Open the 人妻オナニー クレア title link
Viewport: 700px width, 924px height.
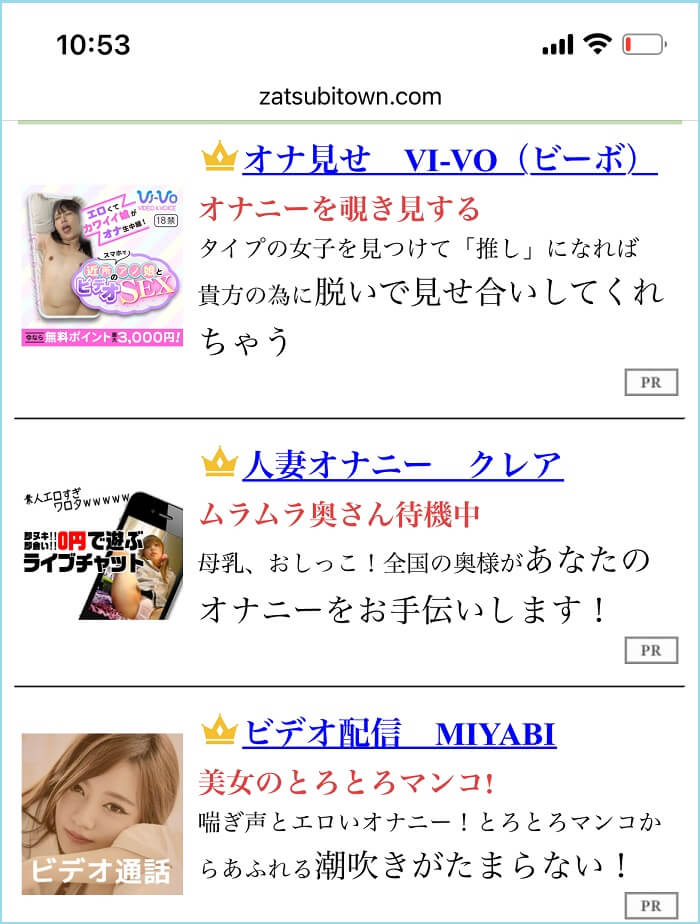(403, 464)
